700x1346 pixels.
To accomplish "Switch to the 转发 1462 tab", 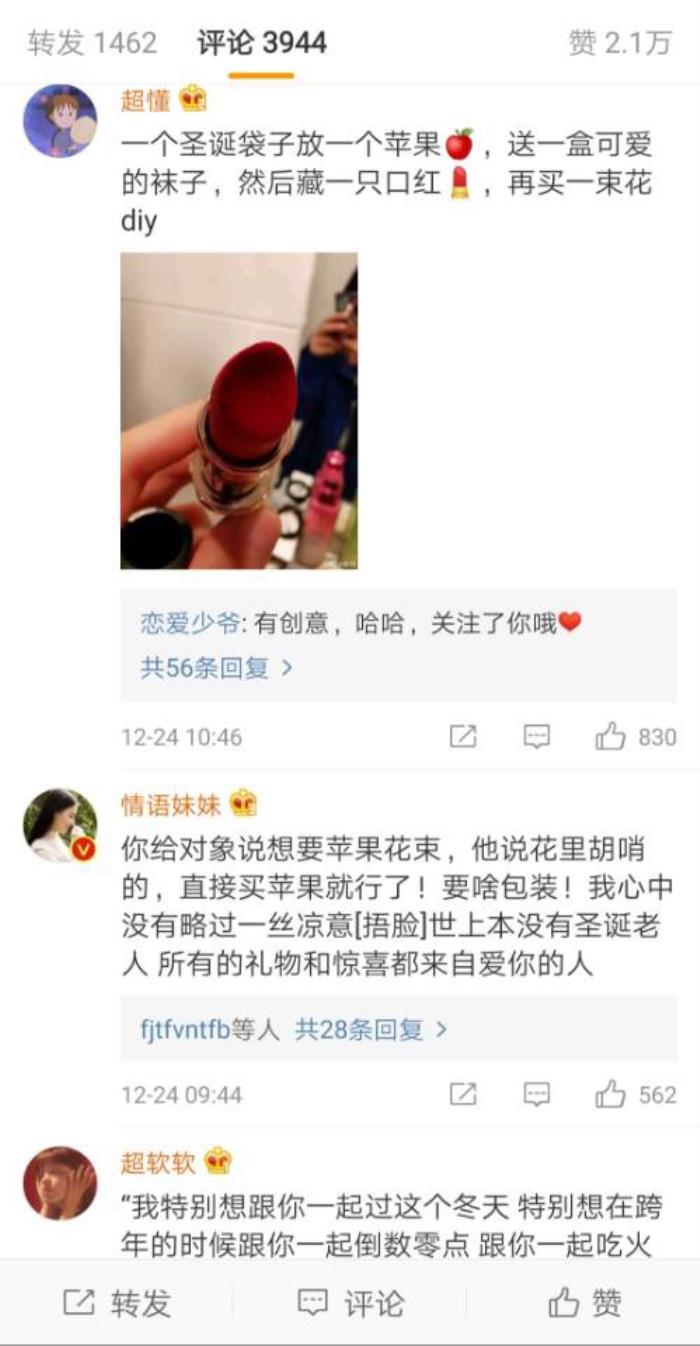I will (92, 43).
